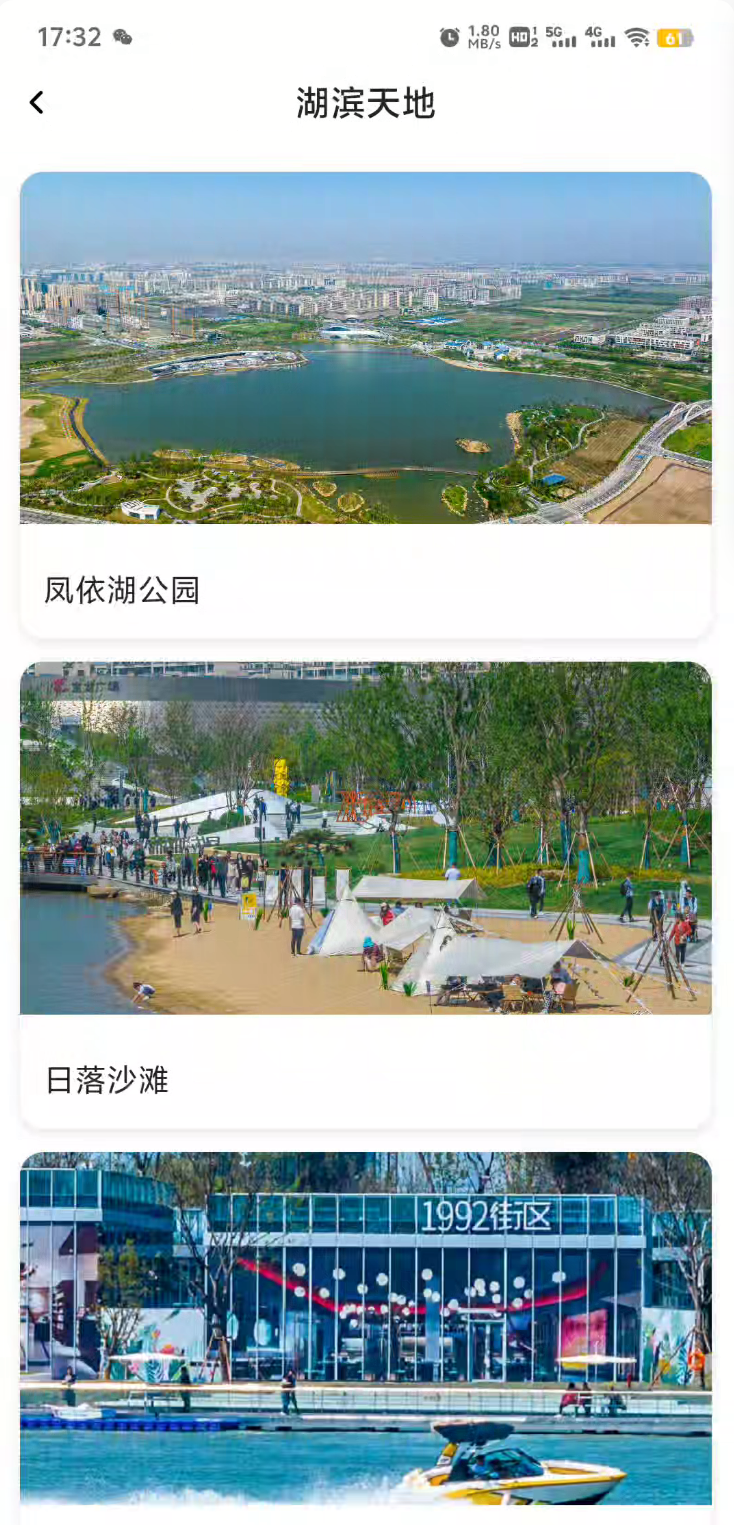Select the 1992街区 photo card
Image resolution: width=734 pixels, height=1525 pixels.
click(x=365, y=1330)
